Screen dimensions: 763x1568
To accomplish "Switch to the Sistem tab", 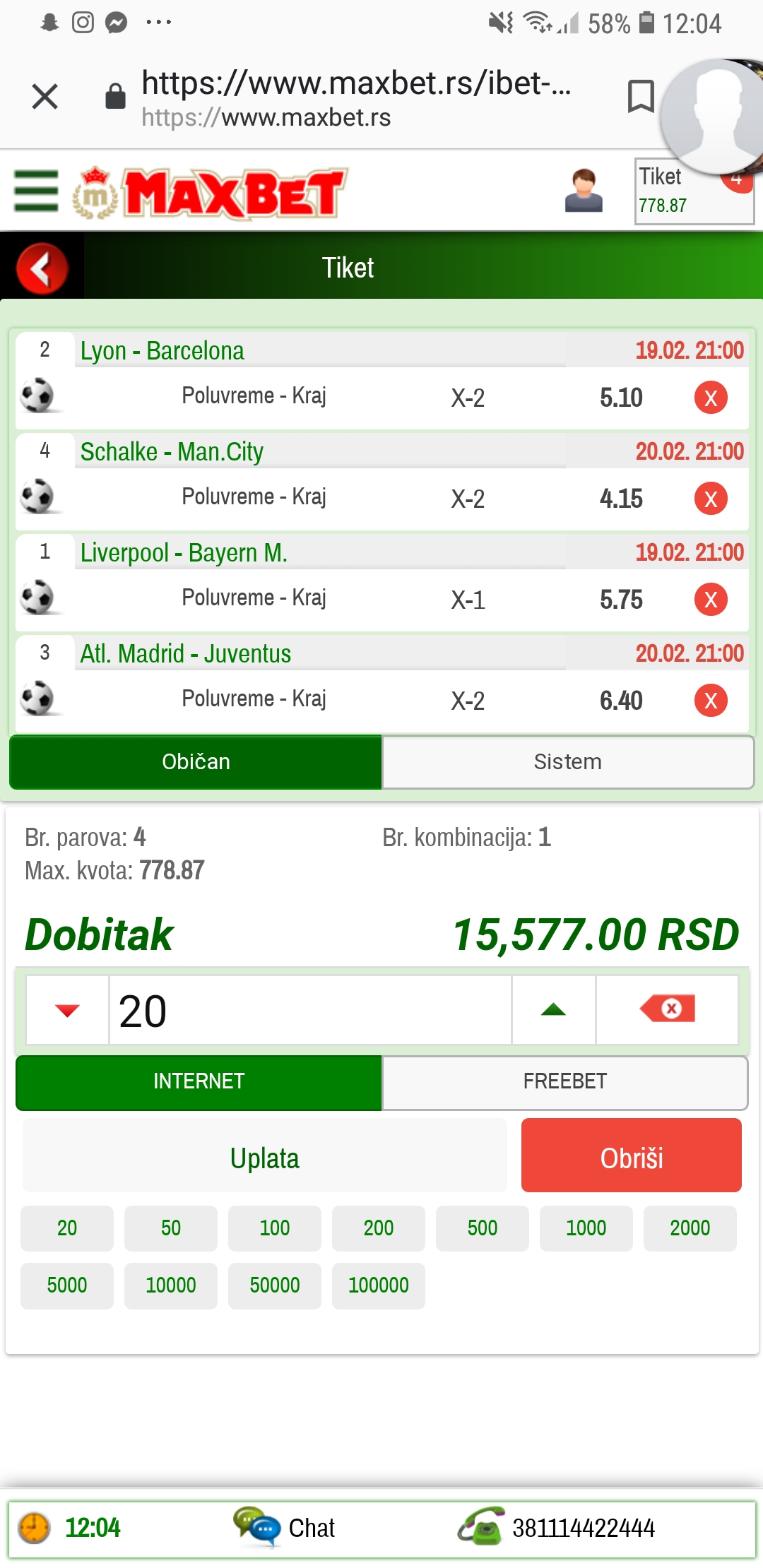I will pyautogui.click(x=567, y=761).
